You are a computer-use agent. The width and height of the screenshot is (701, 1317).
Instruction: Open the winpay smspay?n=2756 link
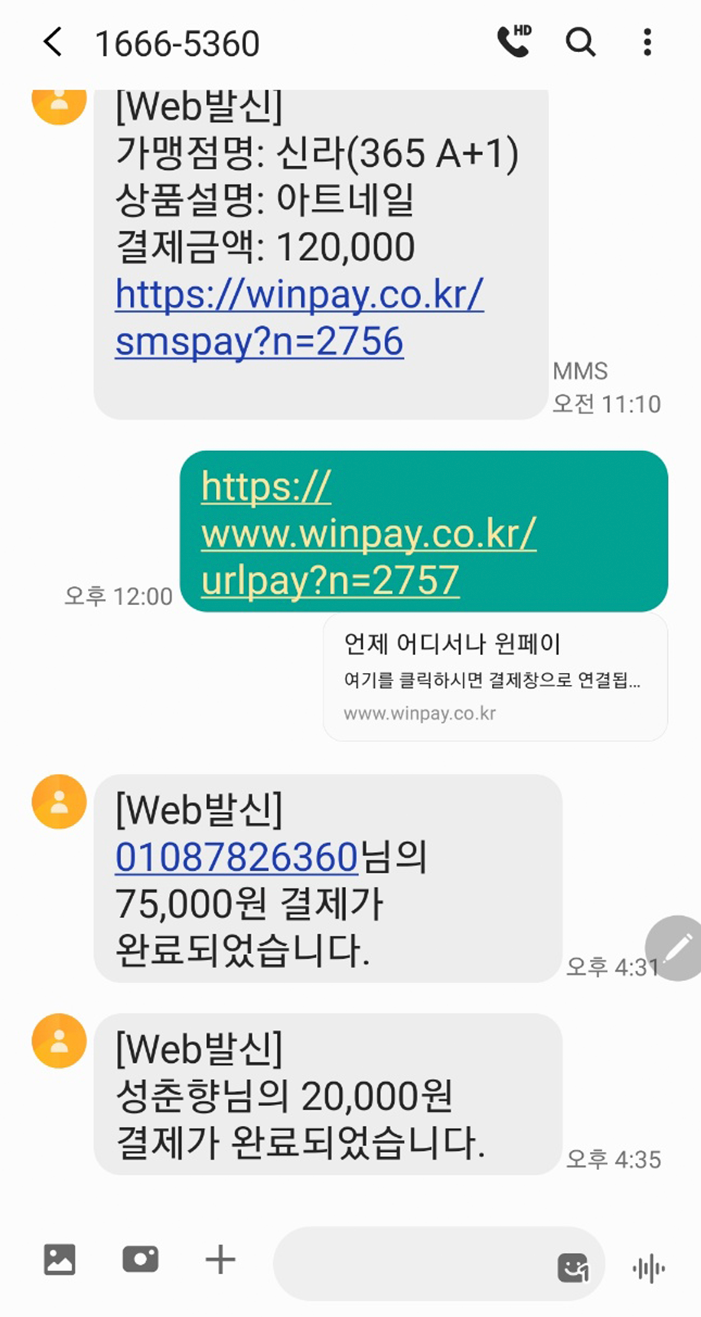(299, 318)
